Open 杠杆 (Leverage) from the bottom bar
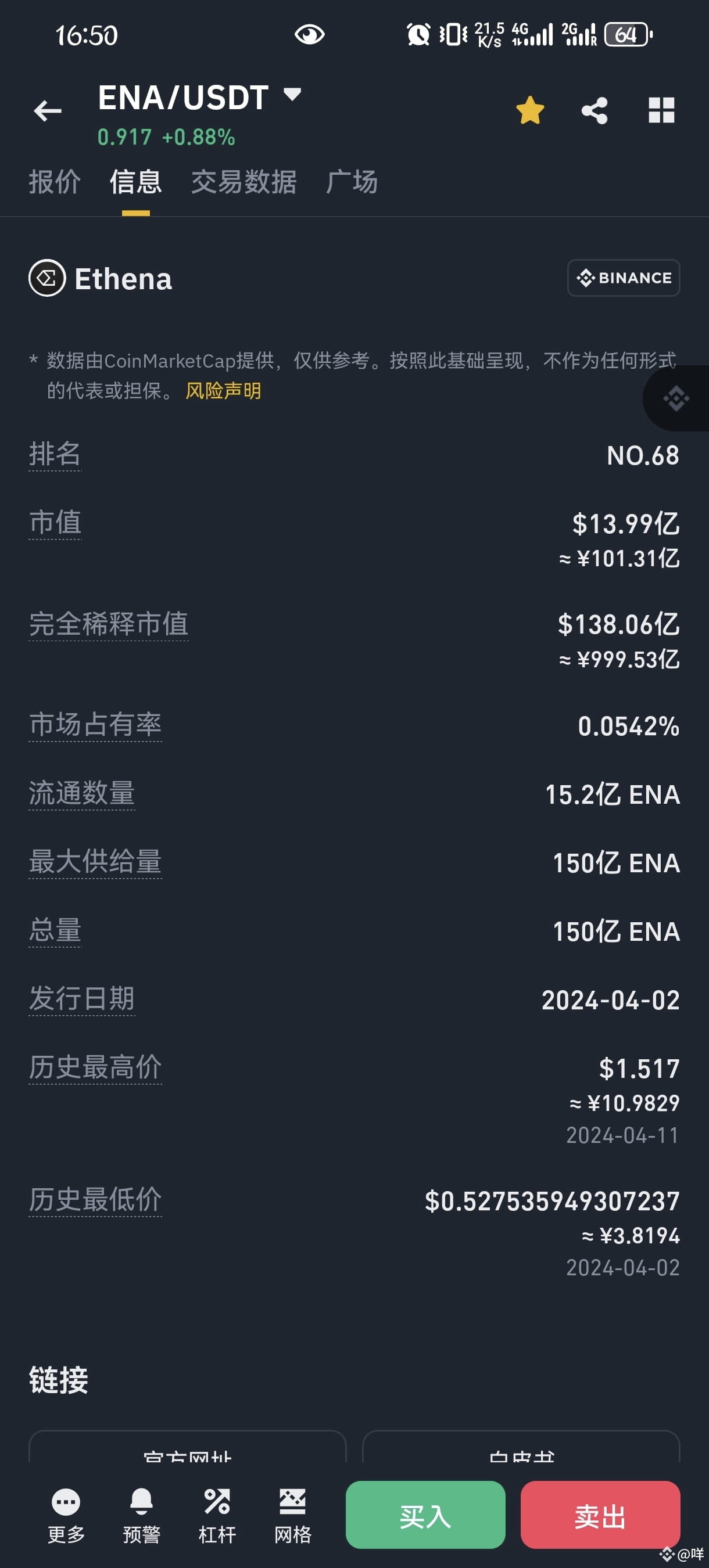 [217, 1516]
